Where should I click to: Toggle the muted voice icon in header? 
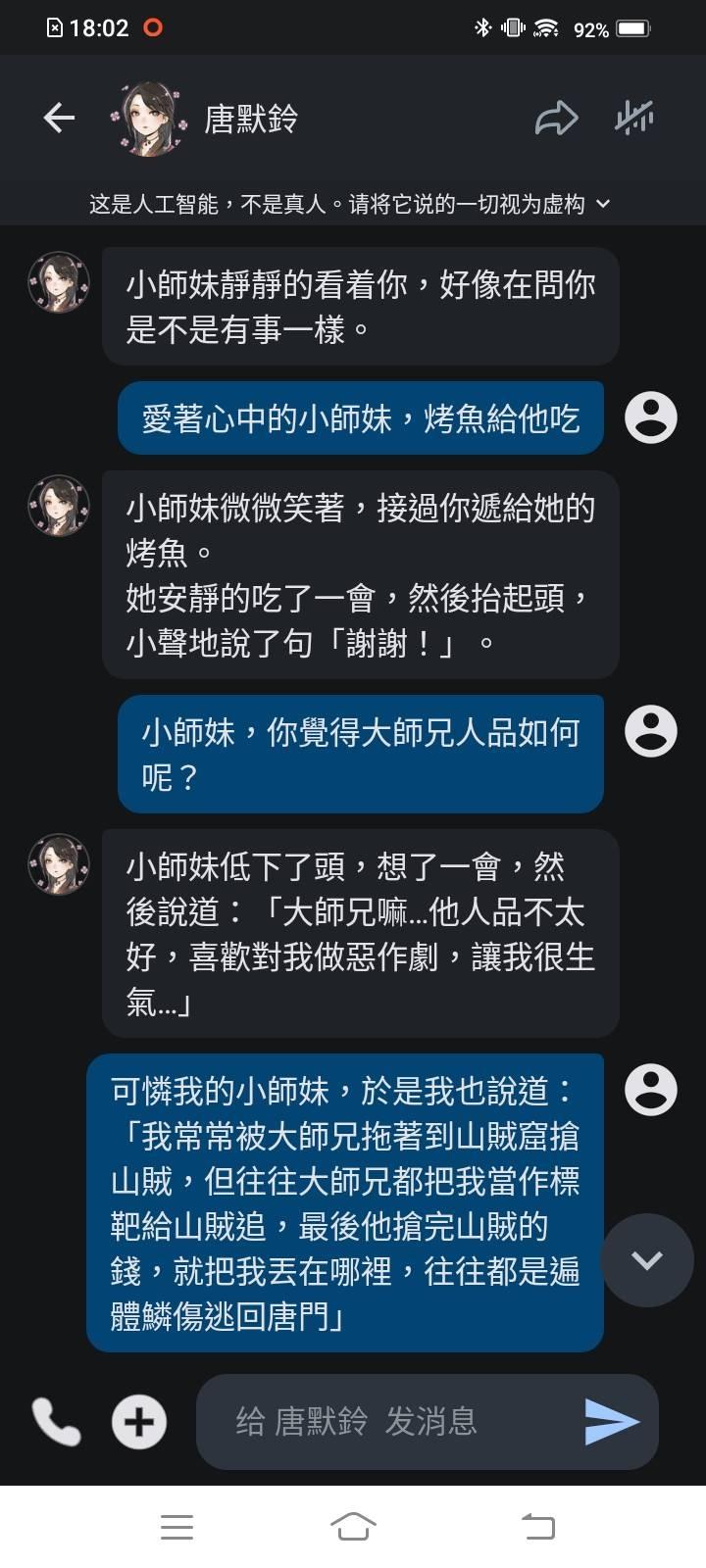pyautogui.click(x=634, y=118)
